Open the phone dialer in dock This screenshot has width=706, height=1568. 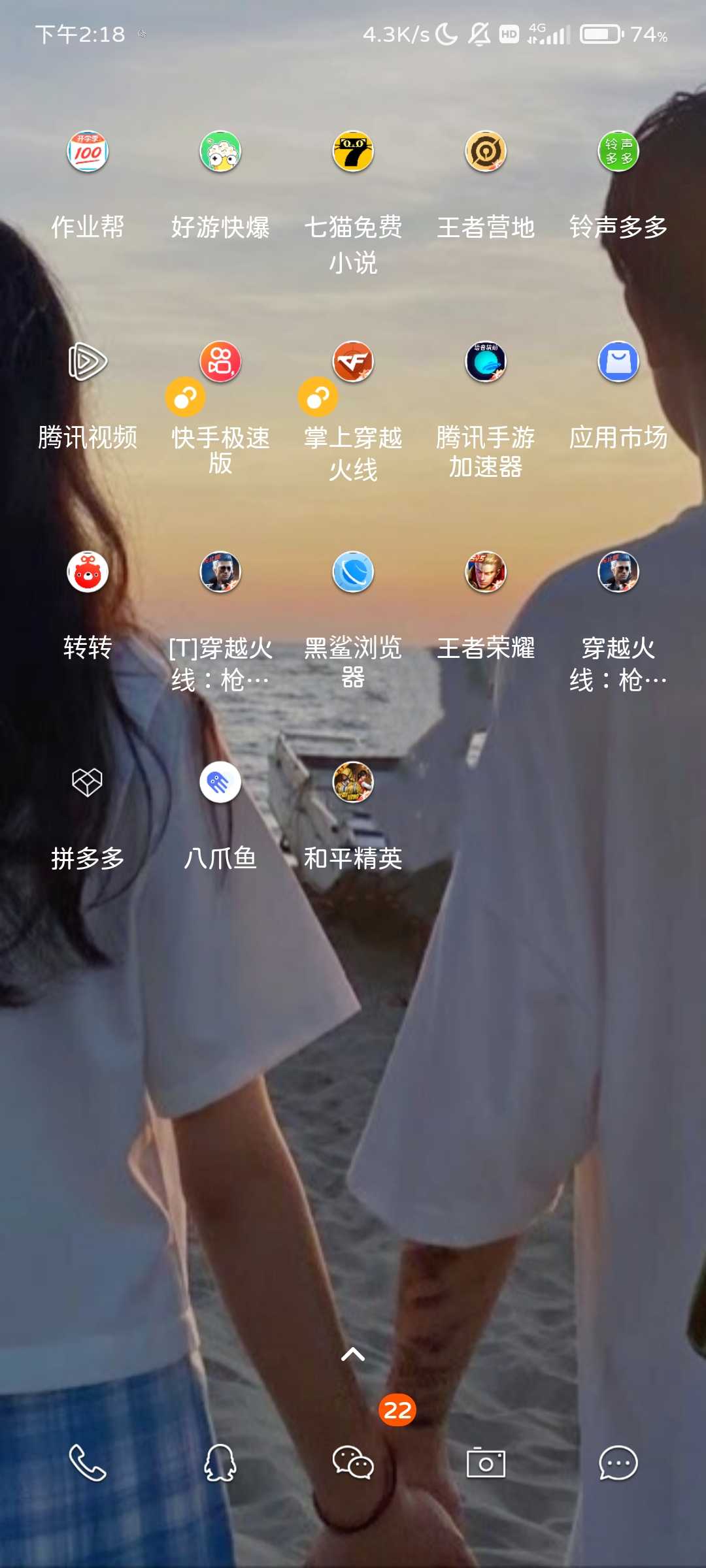[88, 1463]
